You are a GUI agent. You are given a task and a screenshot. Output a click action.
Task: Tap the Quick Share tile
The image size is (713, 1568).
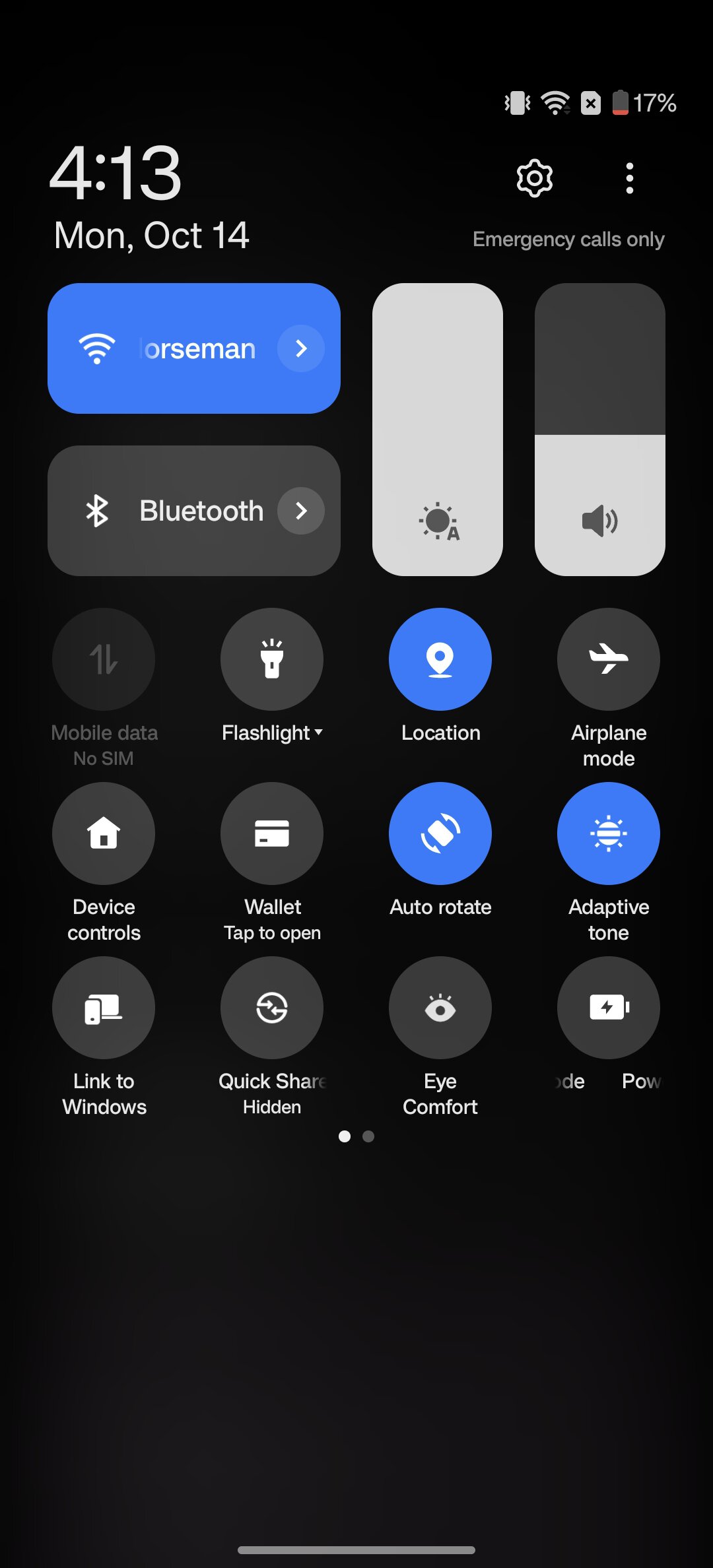point(272,1008)
